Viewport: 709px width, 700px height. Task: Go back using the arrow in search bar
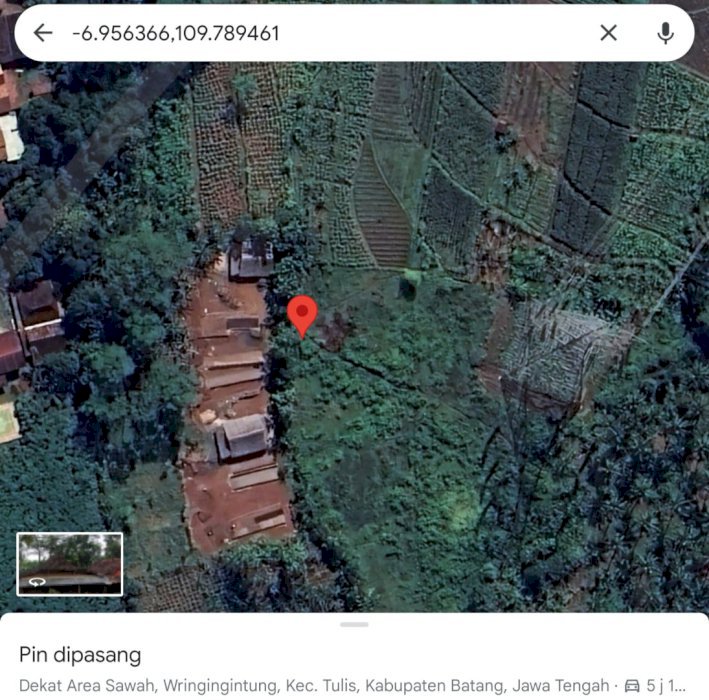pos(42,33)
